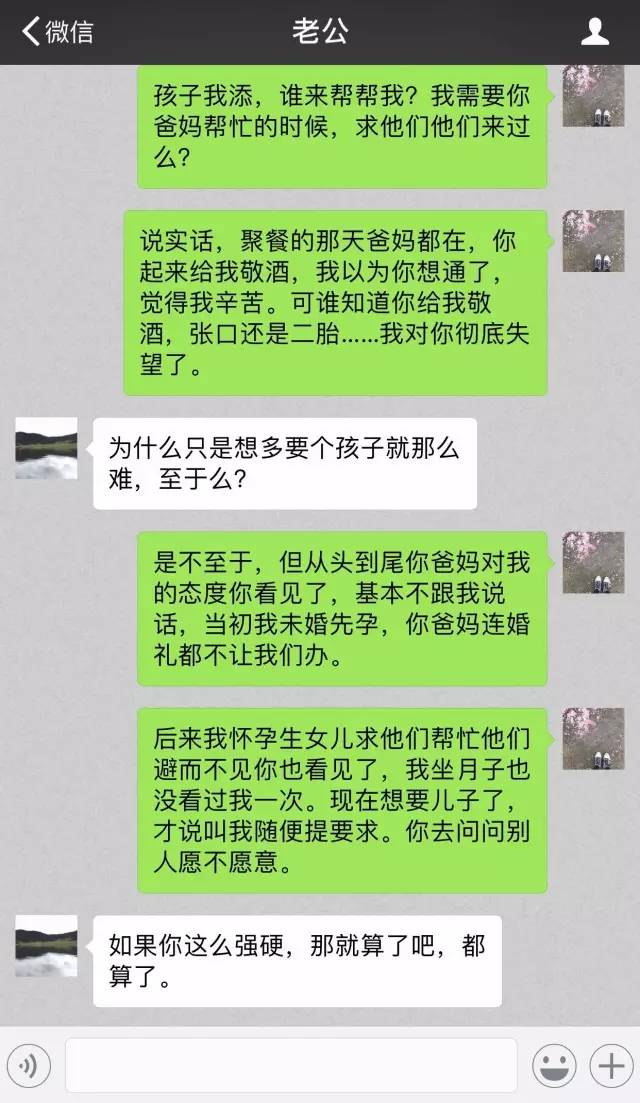This screenshot has height=1103, width=640.
Task: Tap 老公's avatar beside the 为什么只是想多要个孩子 message
Action: pos(46,448)
